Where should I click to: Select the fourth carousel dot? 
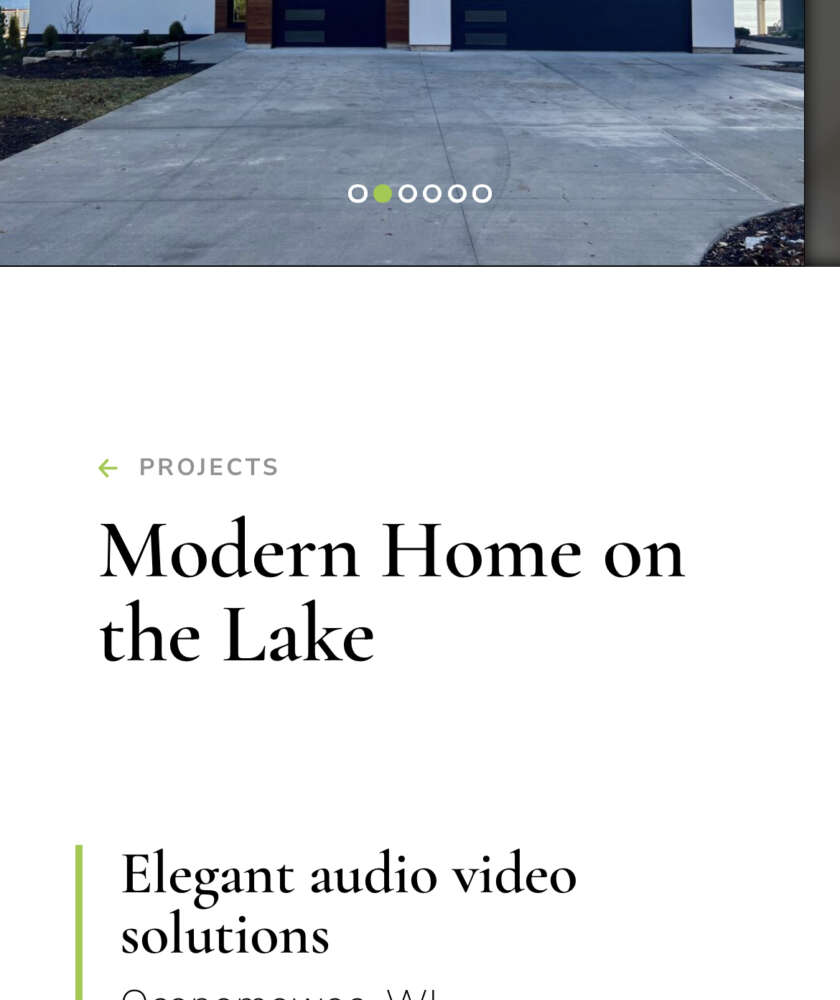tap(432, 194)
